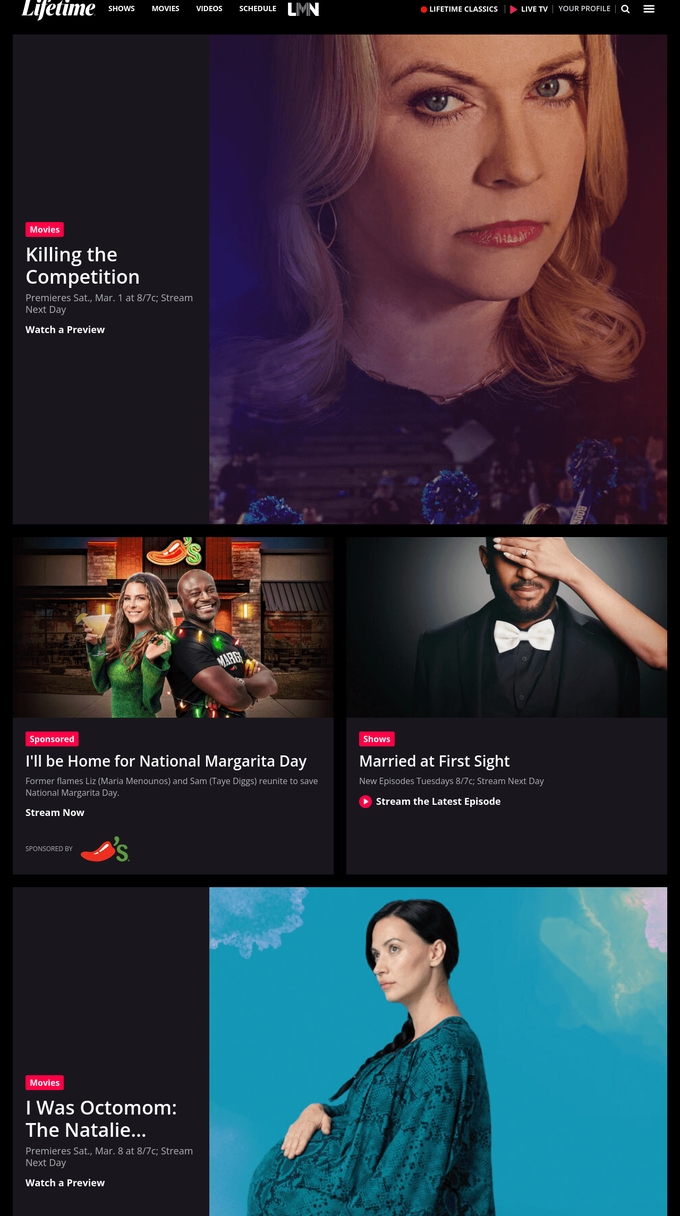Open I'll be Home for National Margarita Day card
Viewport: 680px width, 1216px height.
[x=166, y=761]
